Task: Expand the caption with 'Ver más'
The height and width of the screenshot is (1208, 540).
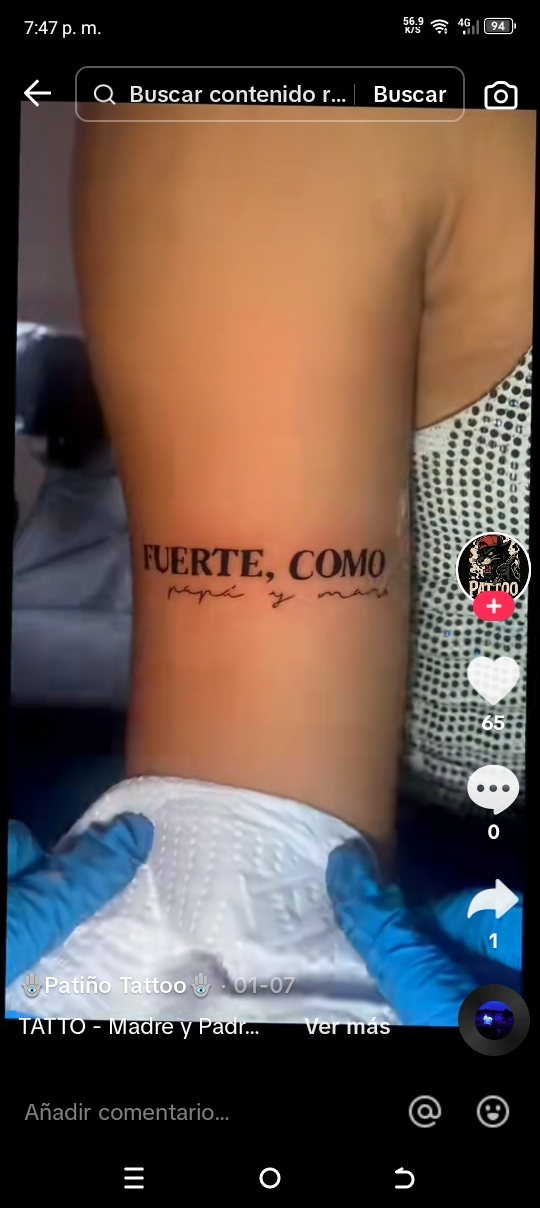Action: pos(347,1026)
